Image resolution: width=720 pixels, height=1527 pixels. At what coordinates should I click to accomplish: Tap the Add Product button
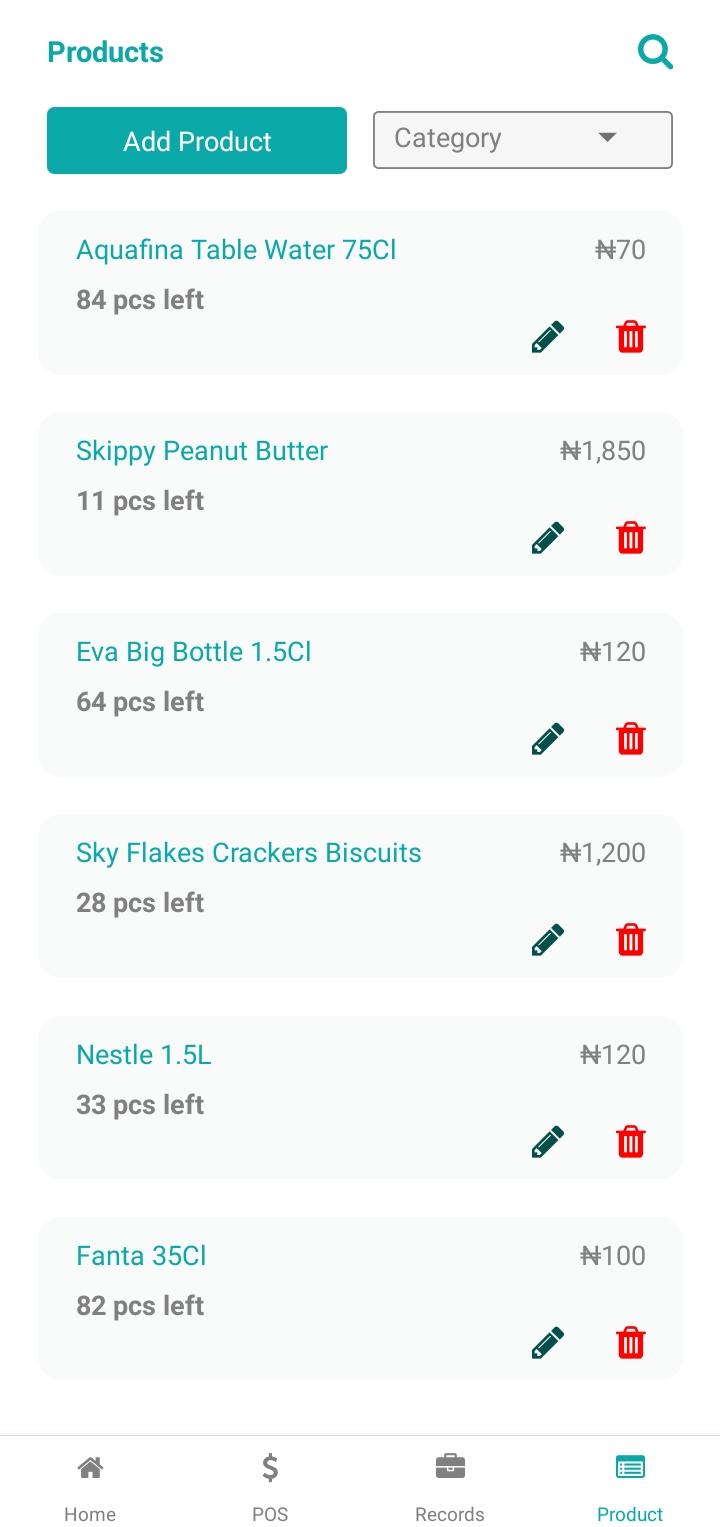click(x=197, y=141)
